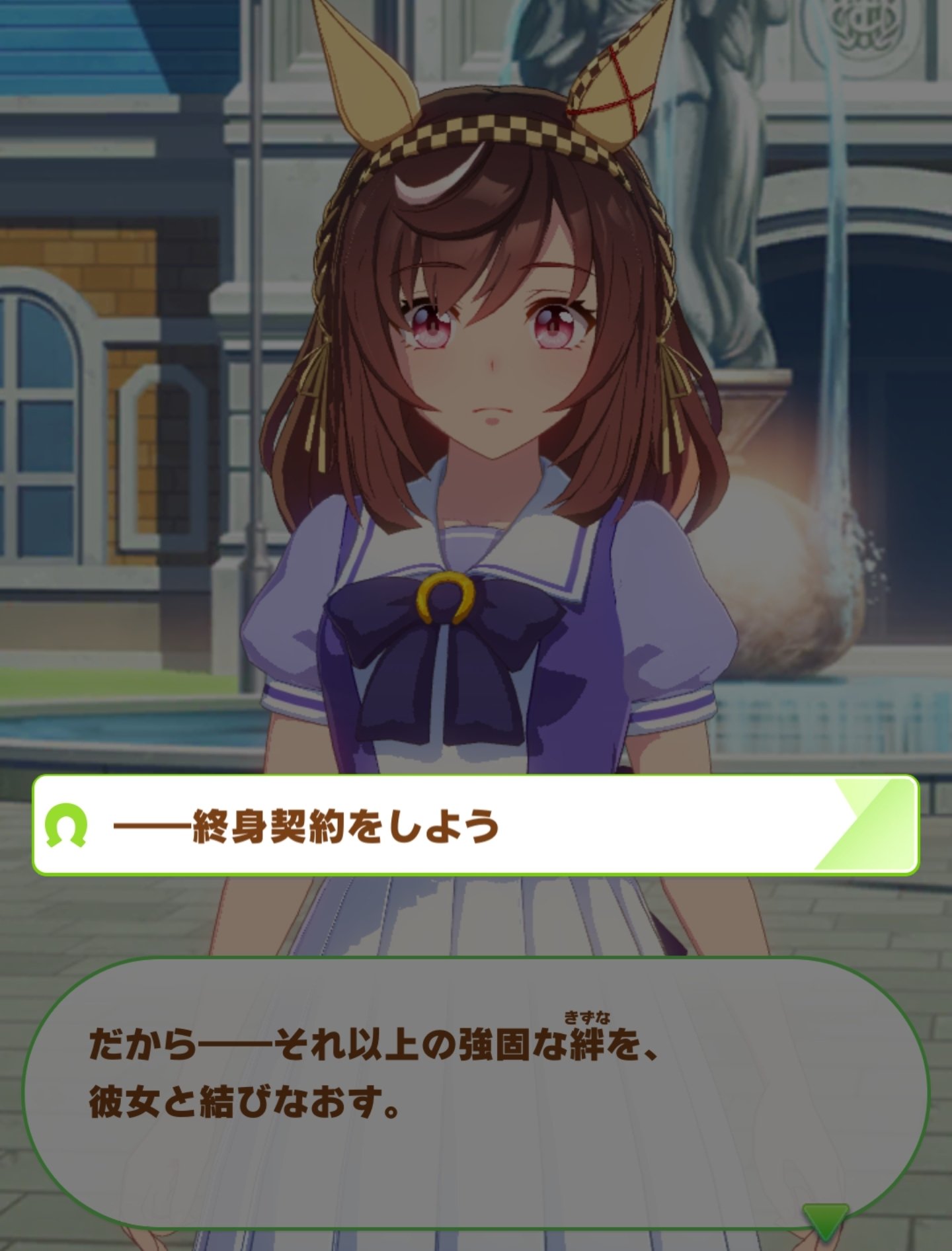Viewport: 952px width, 1251px height.
Task: Tap the green arrow to advance dialogue
Action: tap(824, 1219)
